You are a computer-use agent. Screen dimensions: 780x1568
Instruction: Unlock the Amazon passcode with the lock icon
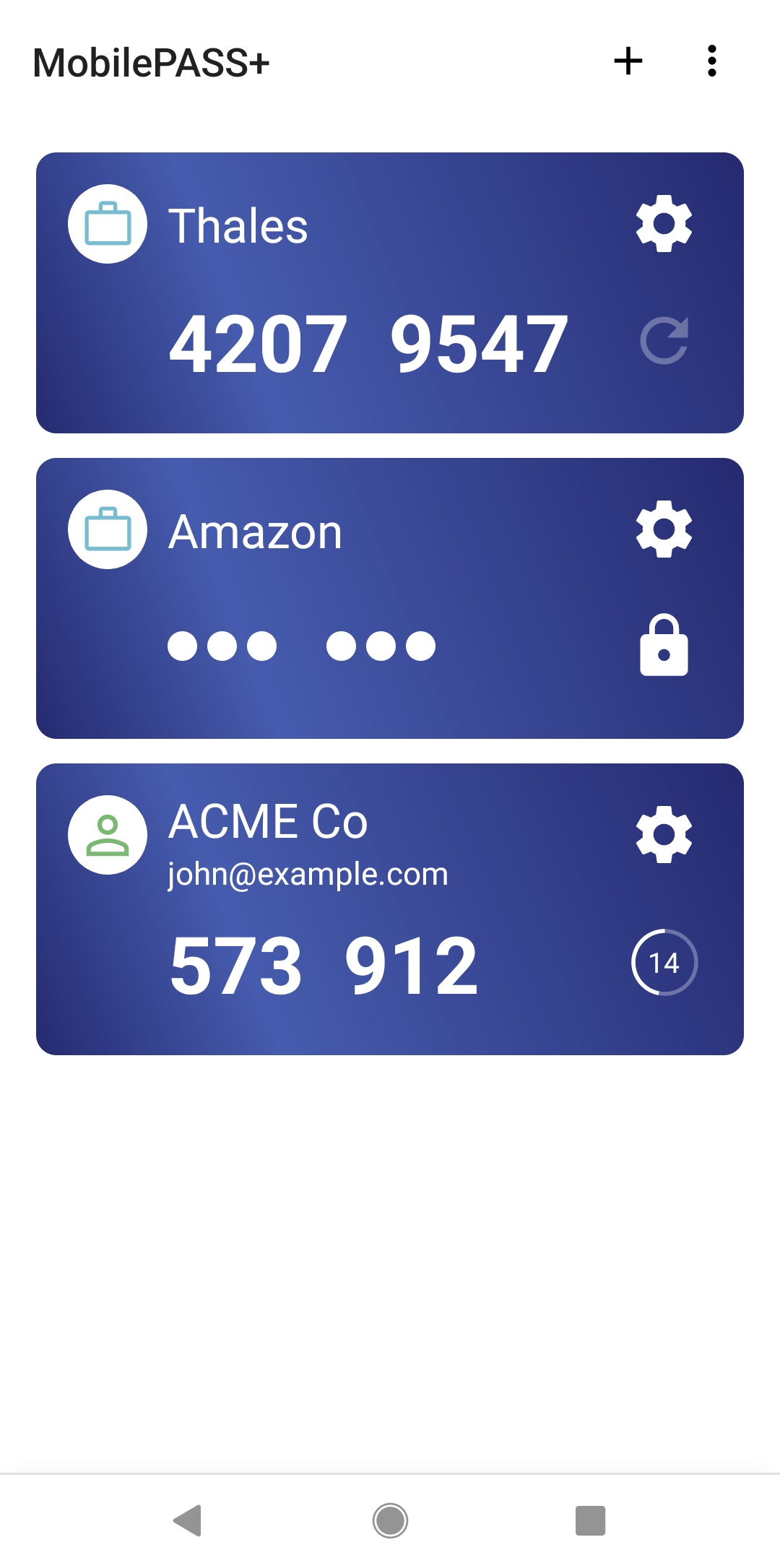[664, 646]
